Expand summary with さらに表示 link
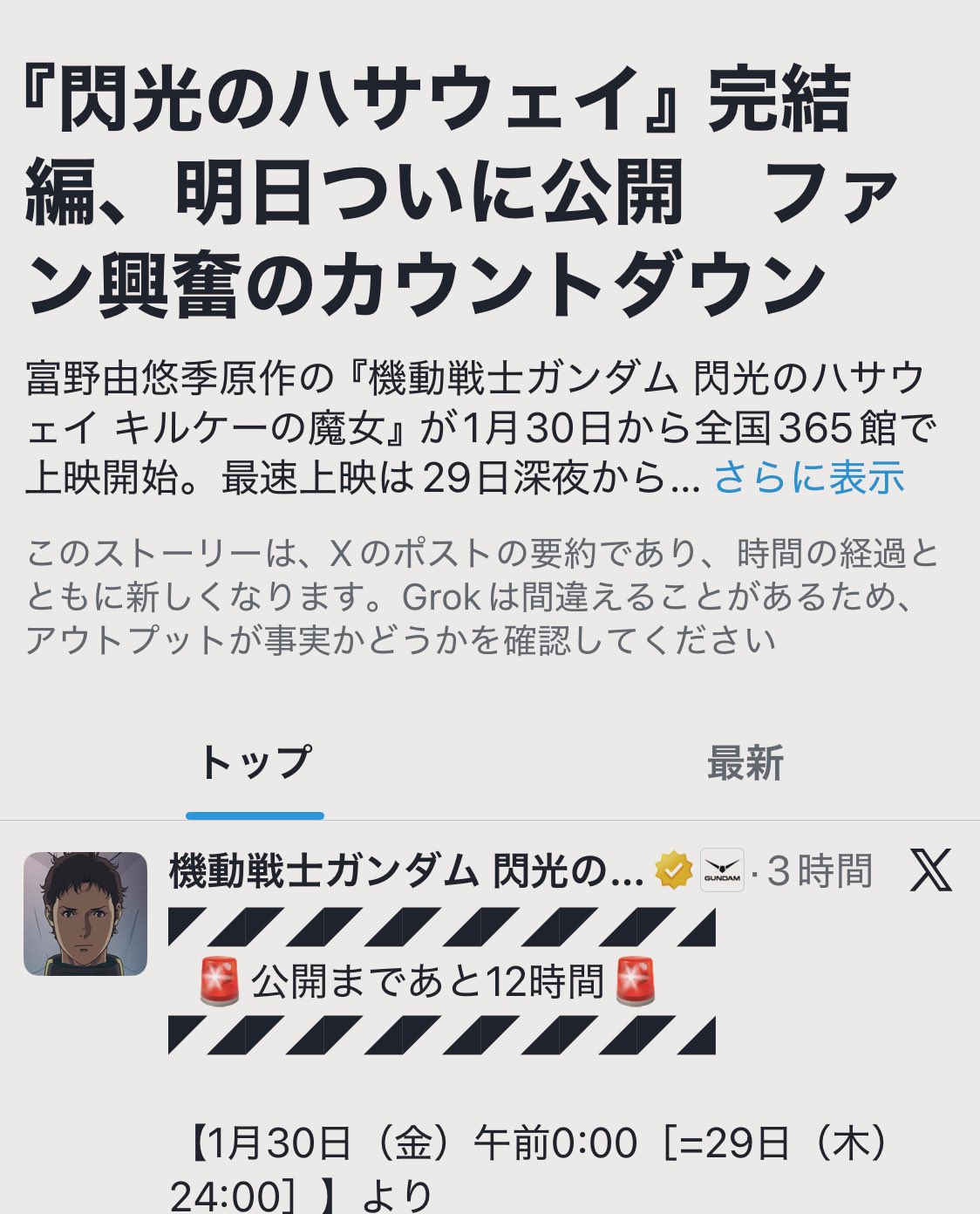 (x=809, y=478)
